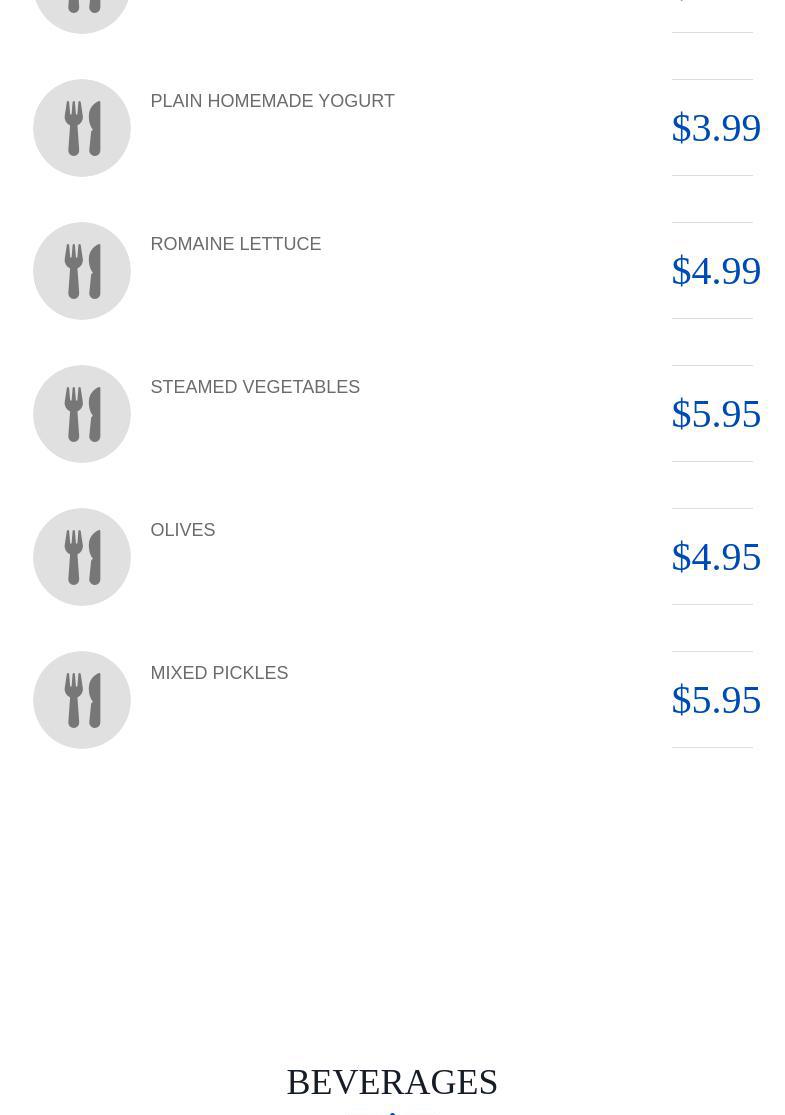Choose the Mixed Pickles item
This screenshot has height=1115, width=785.
219,673
